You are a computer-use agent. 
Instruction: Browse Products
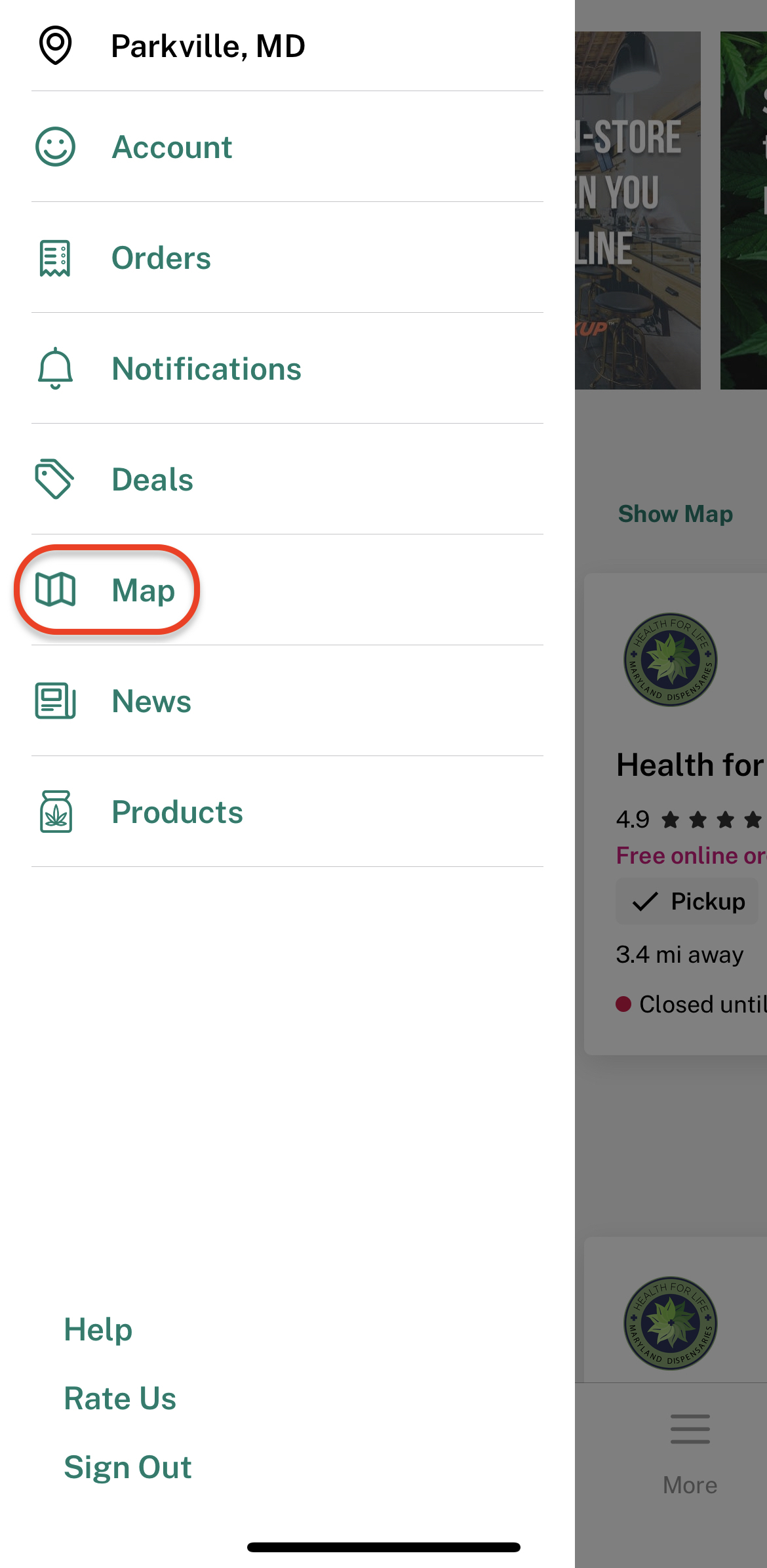287,812
